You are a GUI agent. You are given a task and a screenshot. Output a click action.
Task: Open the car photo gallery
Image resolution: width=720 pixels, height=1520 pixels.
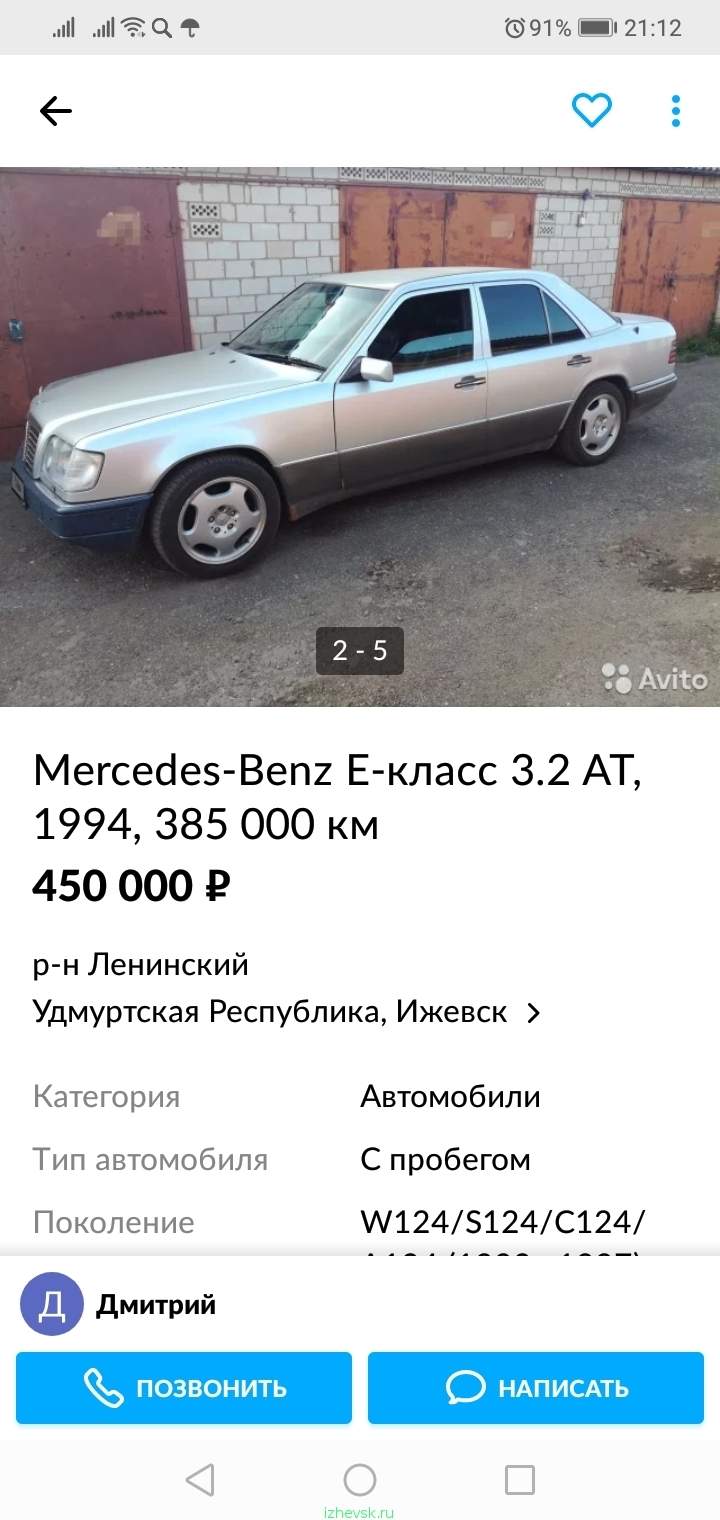coord(360,437)
